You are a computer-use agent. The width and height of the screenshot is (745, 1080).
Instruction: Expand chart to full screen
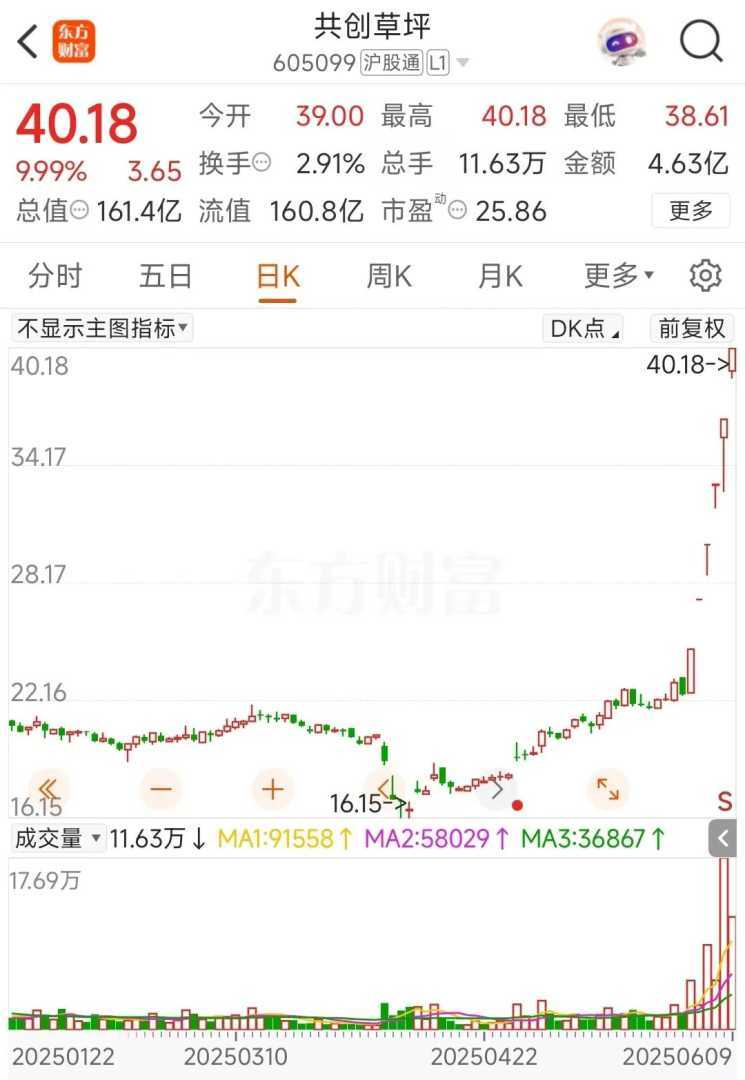coord(608,789)
